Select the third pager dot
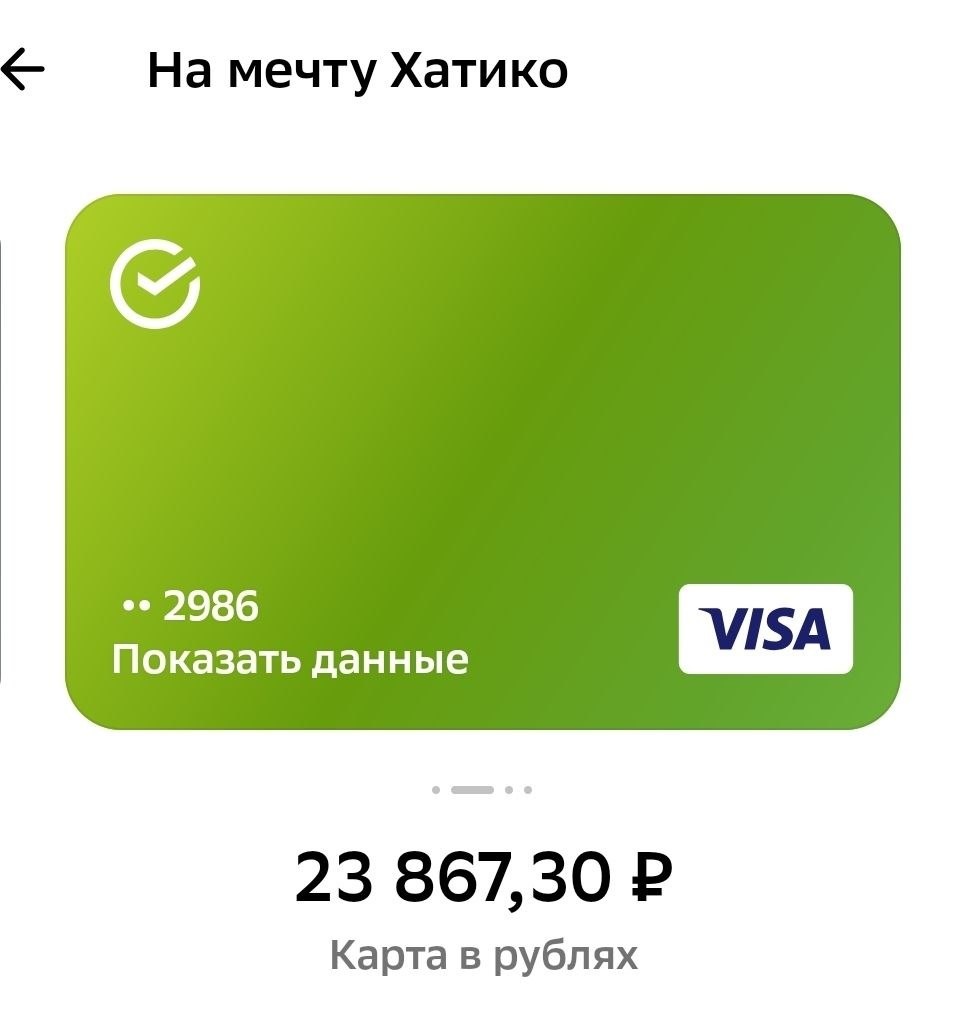Image resolution: width=959 pixels, height=1013 pixels. pos(509,789)
